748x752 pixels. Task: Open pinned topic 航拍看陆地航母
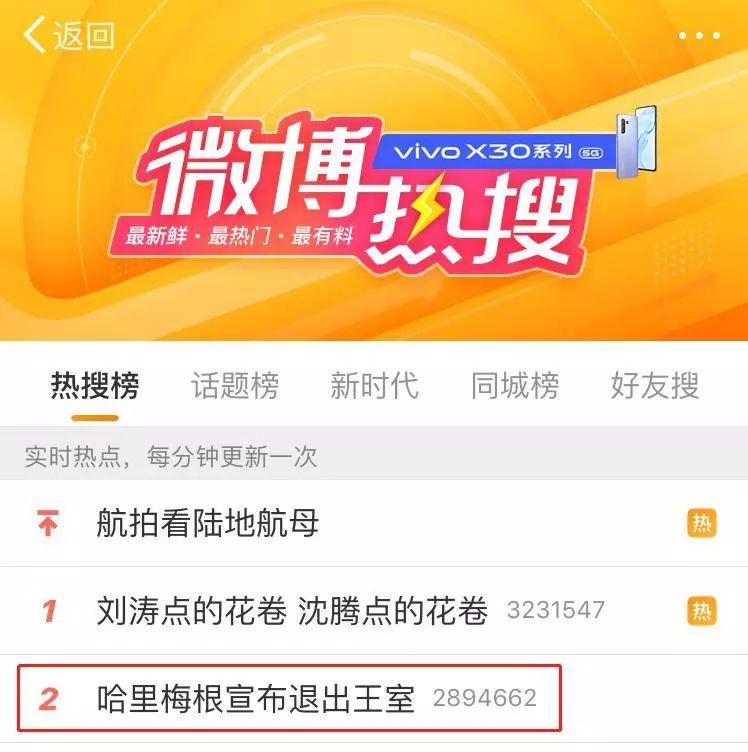click(x=208, y=523)
